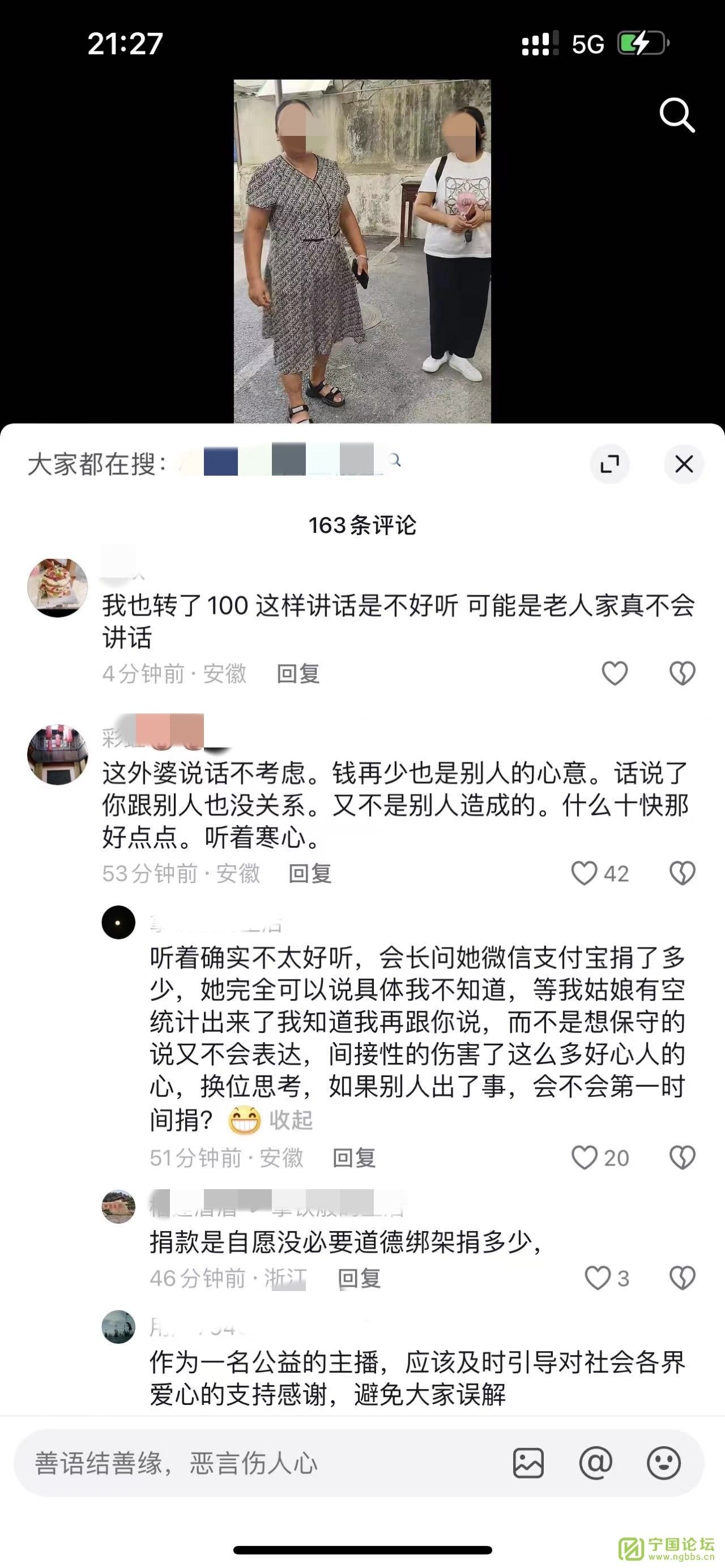Dislike the reply starting 捐款是自愿
This screenshot has height=1568, width=725.
pos(682,1278)
